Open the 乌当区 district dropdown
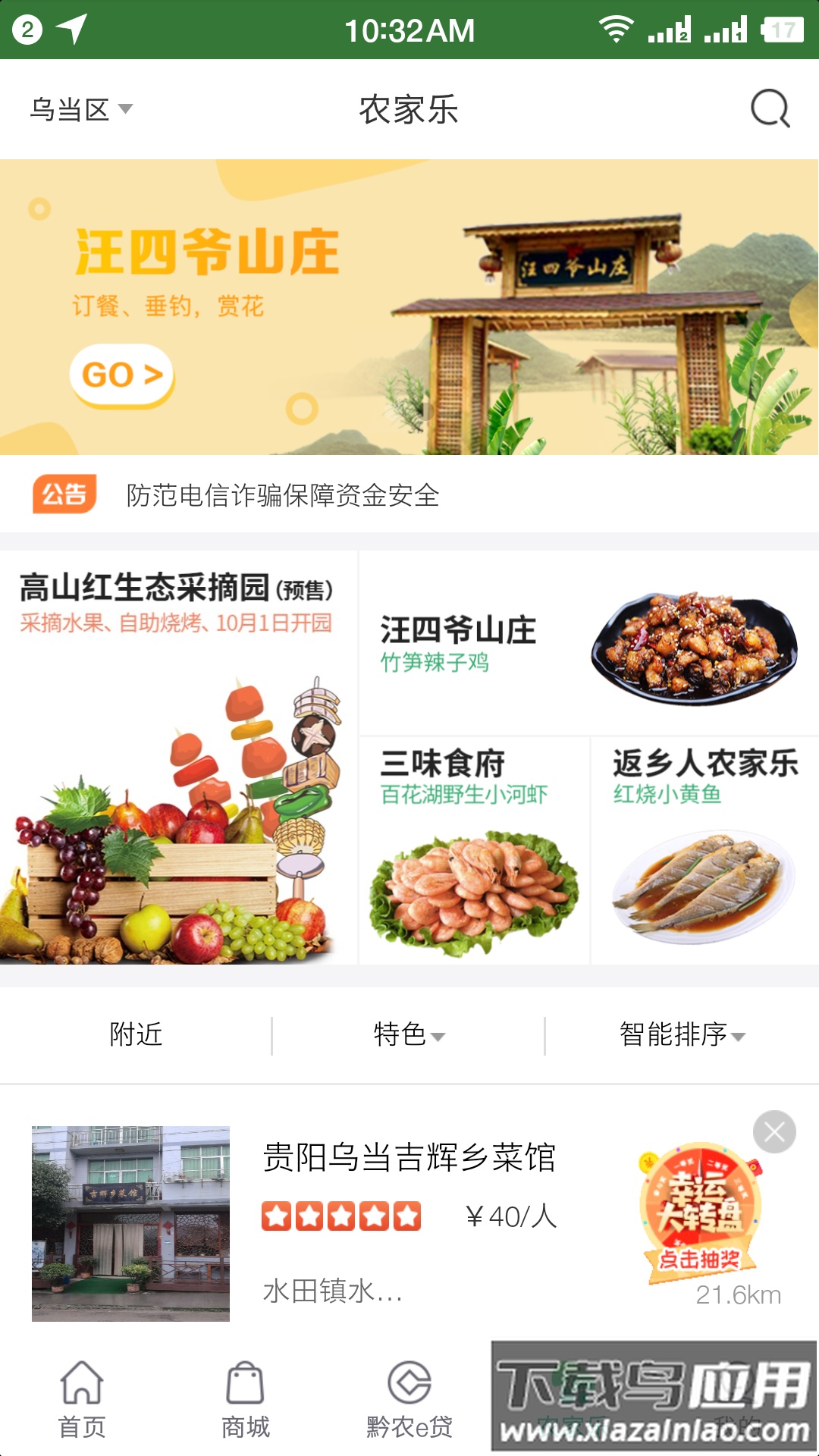Image resolution: width=819 pixels, height=1456 pixels. pyautogui.click(x=80, y=109)
